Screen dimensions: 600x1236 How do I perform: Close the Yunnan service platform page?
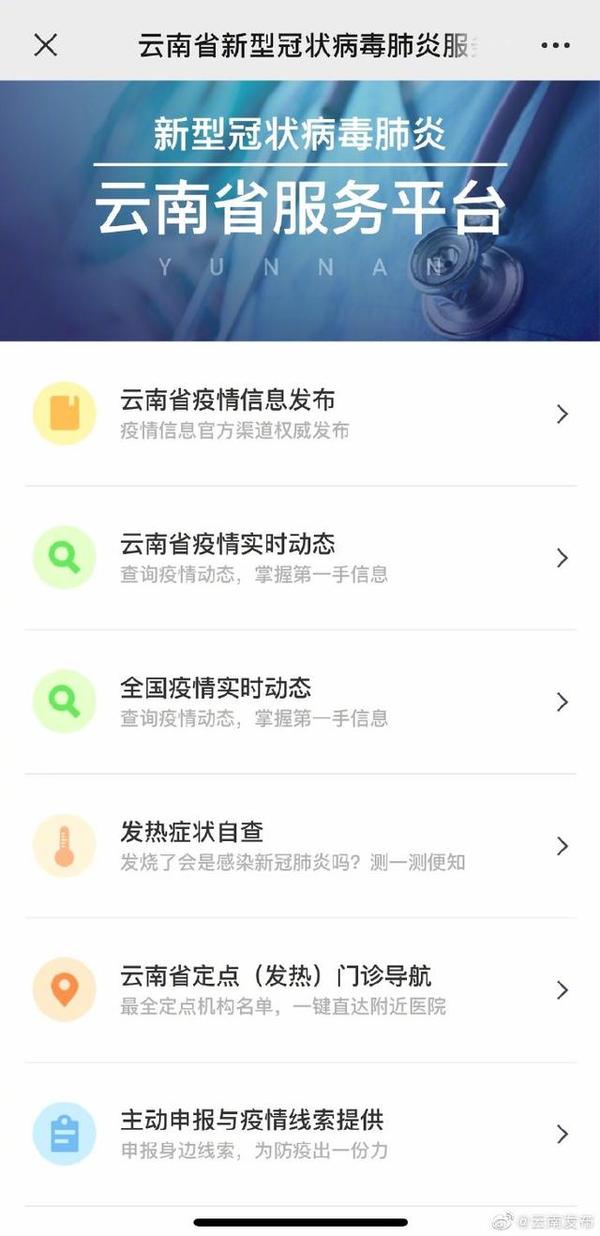pos(45,44)
